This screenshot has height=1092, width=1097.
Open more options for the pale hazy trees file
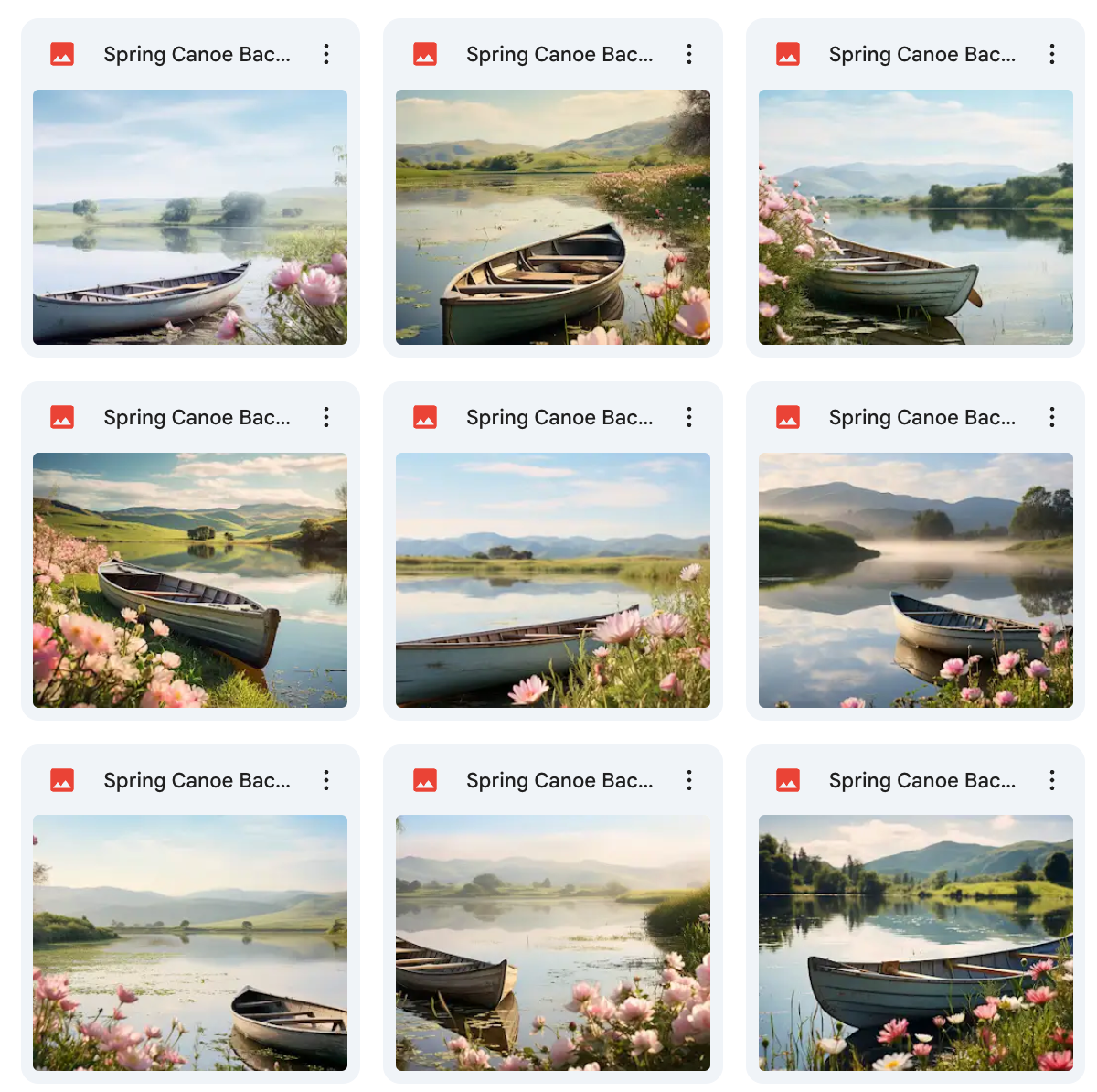tap(326, 54)
